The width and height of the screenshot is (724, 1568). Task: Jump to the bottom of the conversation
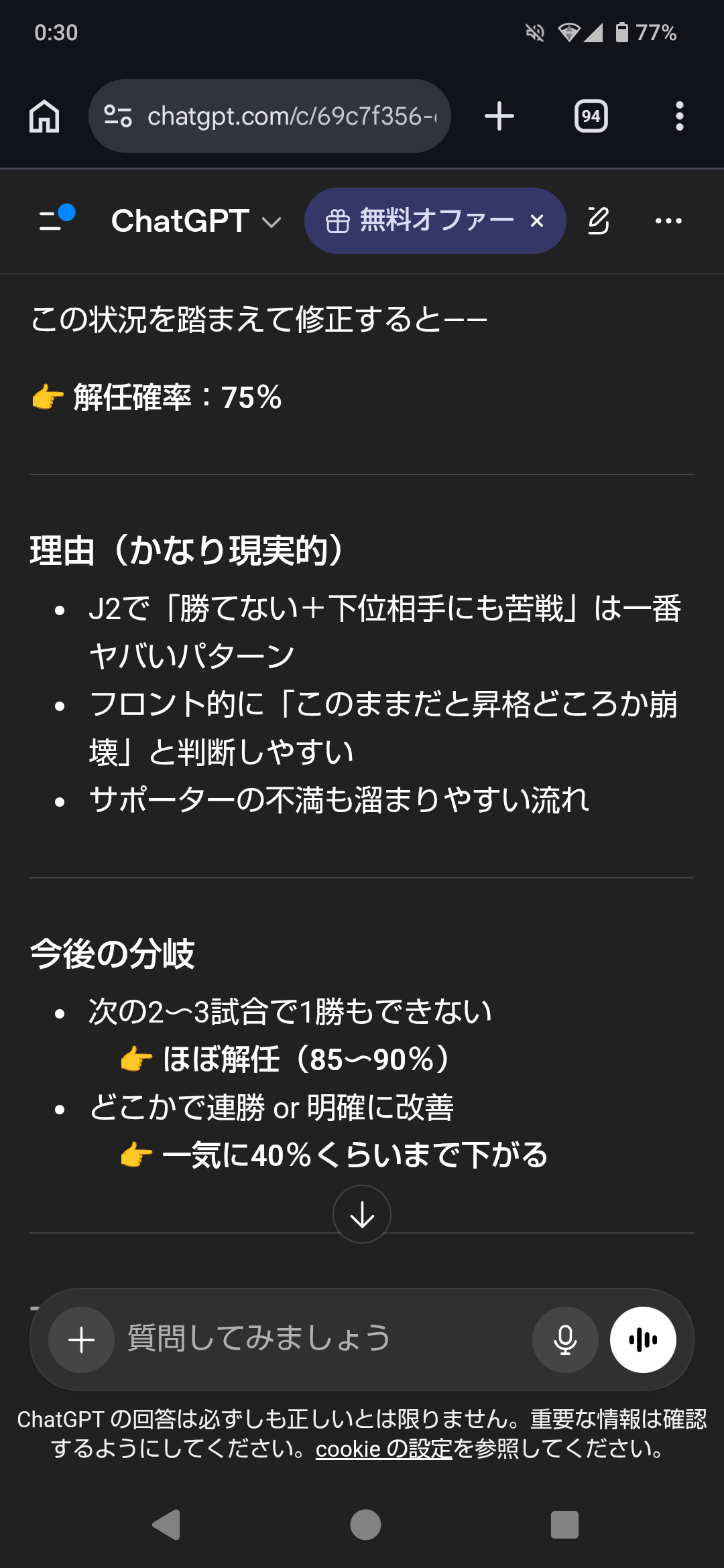(362, 1214)
